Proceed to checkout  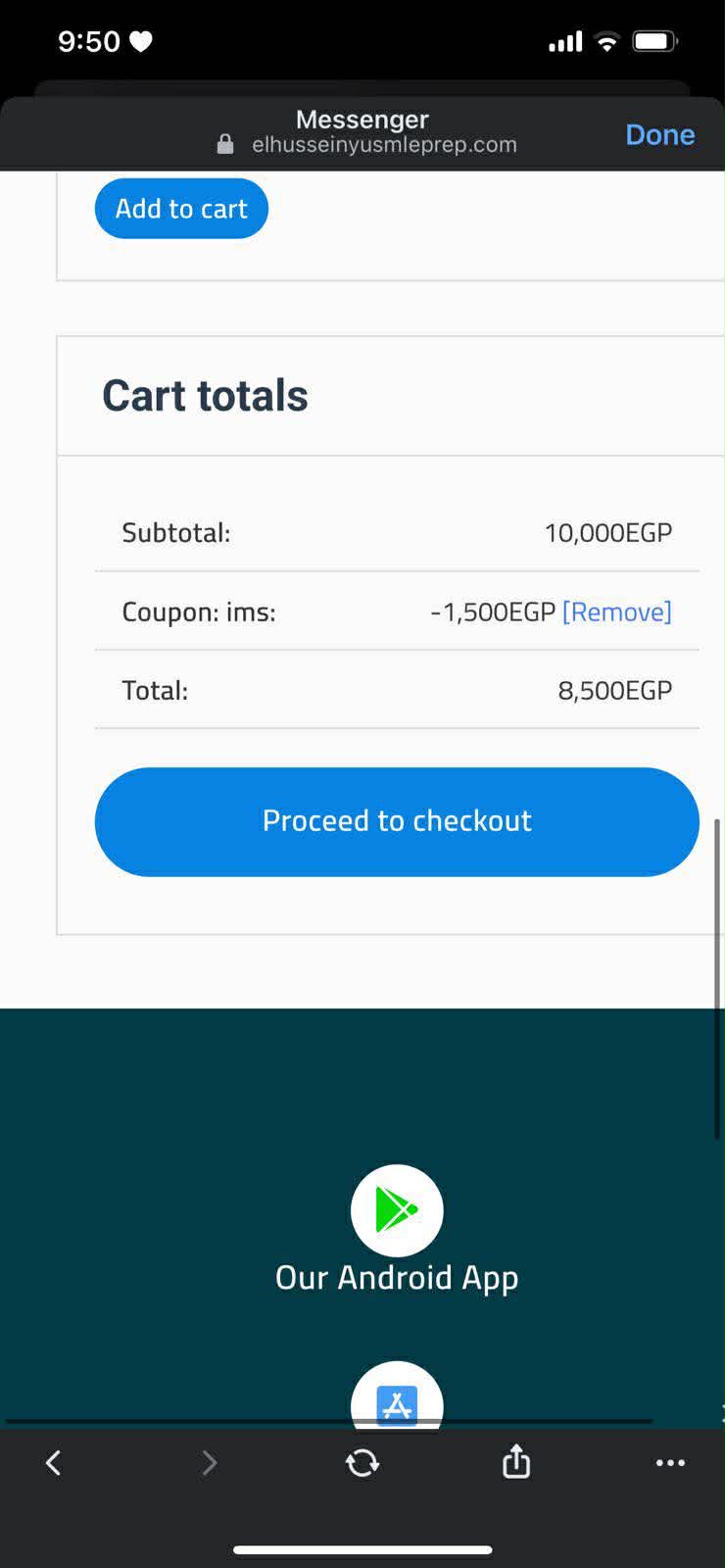[x=397, y=821]
